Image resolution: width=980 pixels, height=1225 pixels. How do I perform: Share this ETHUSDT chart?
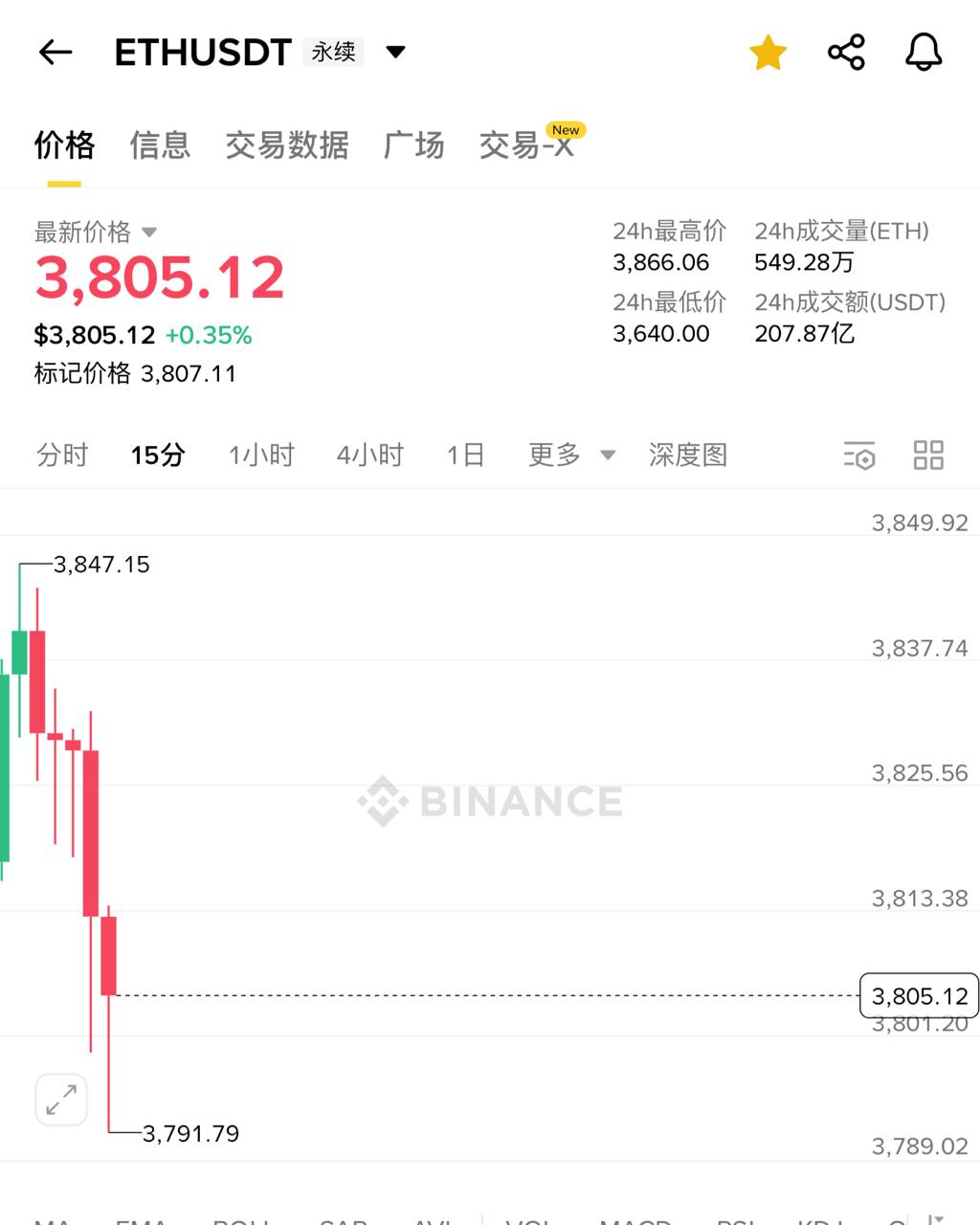tap(846, 53)
